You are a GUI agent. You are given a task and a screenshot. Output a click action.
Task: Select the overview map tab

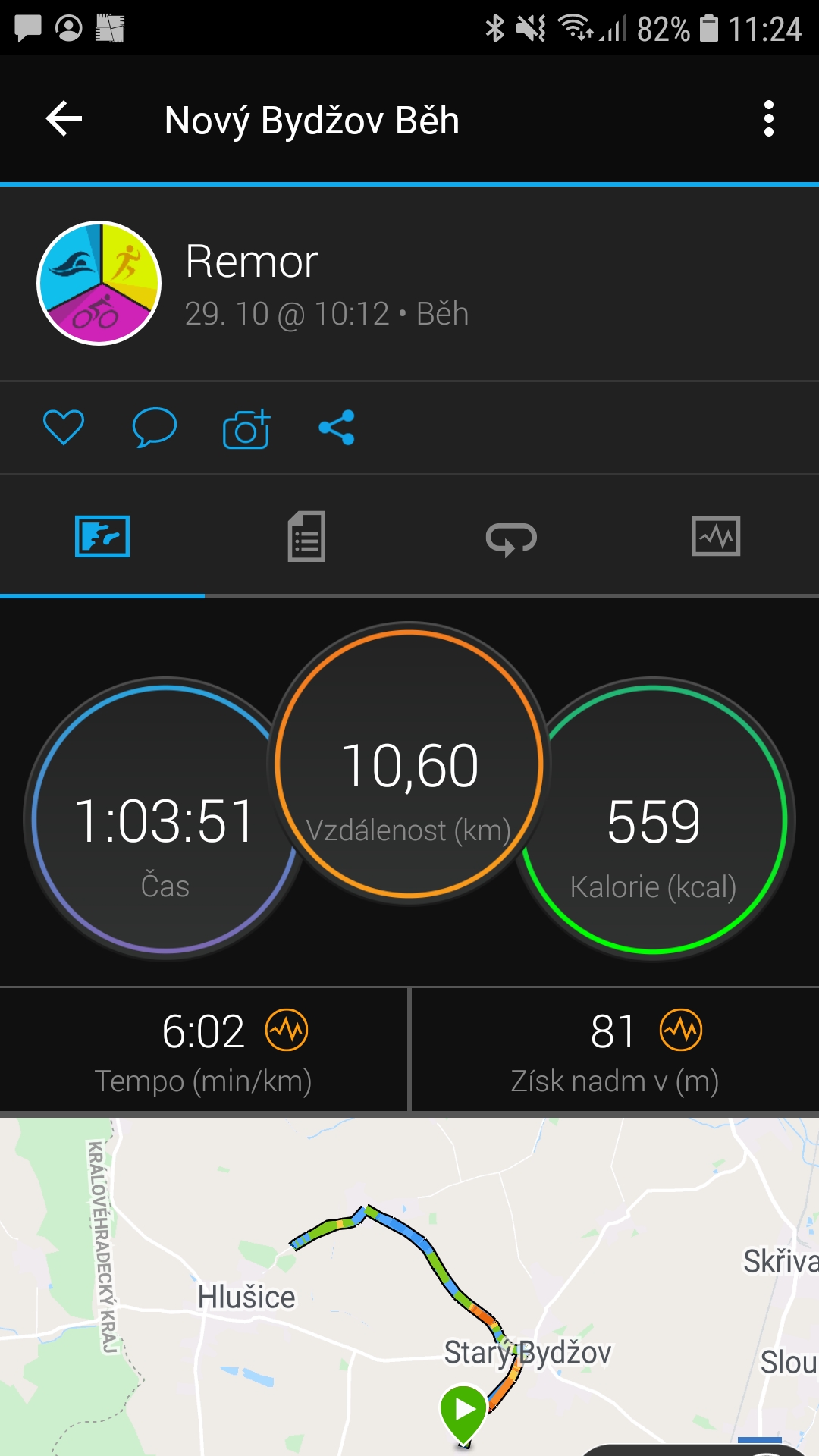102,536
